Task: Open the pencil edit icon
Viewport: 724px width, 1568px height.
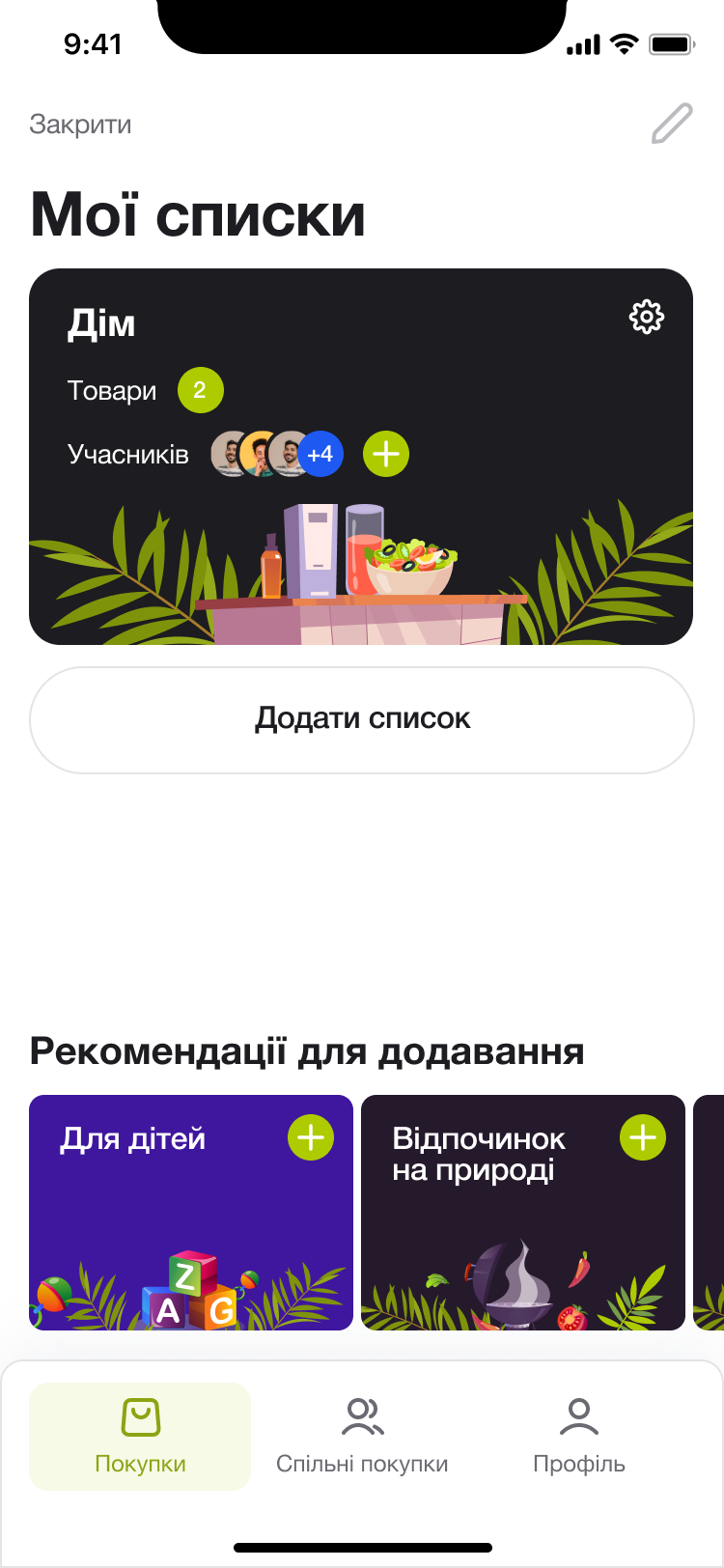Action: [x=672, y=124]
